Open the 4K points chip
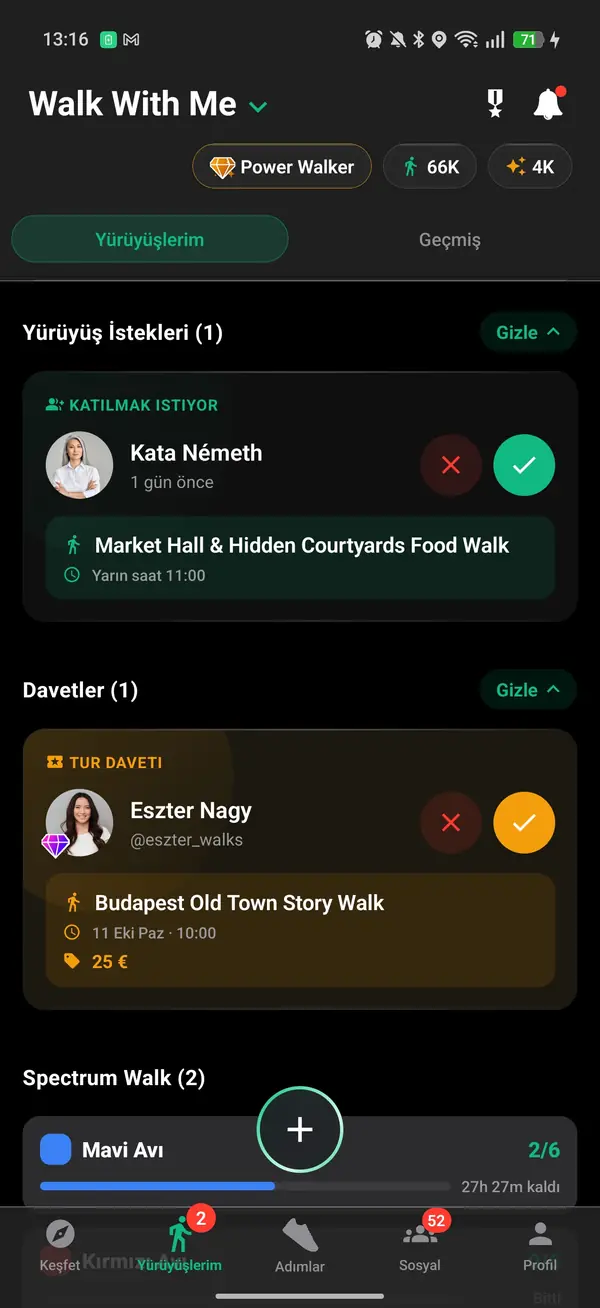Viewport: 600px width, 1308px height. pos(530,167)
